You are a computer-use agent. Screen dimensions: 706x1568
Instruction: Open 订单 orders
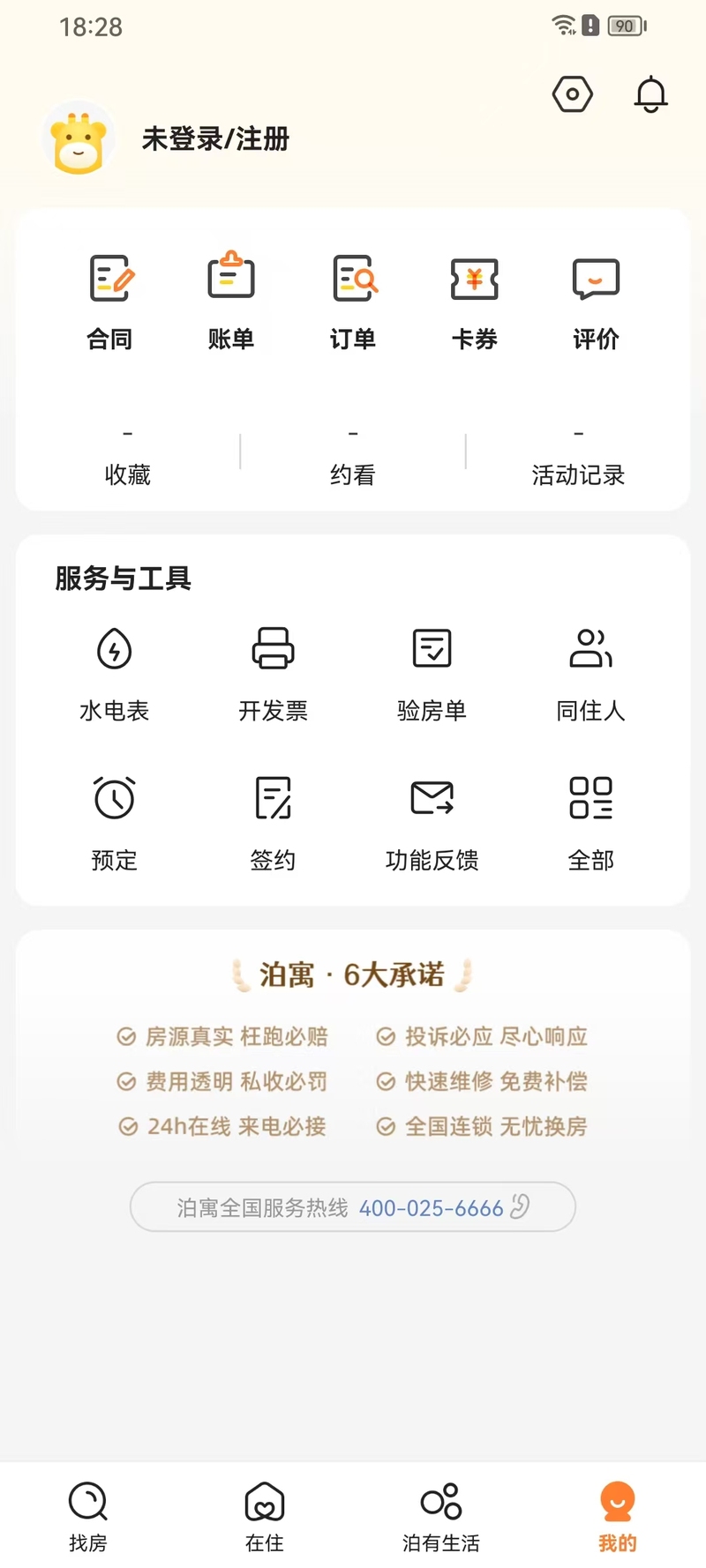coord(353,300)
